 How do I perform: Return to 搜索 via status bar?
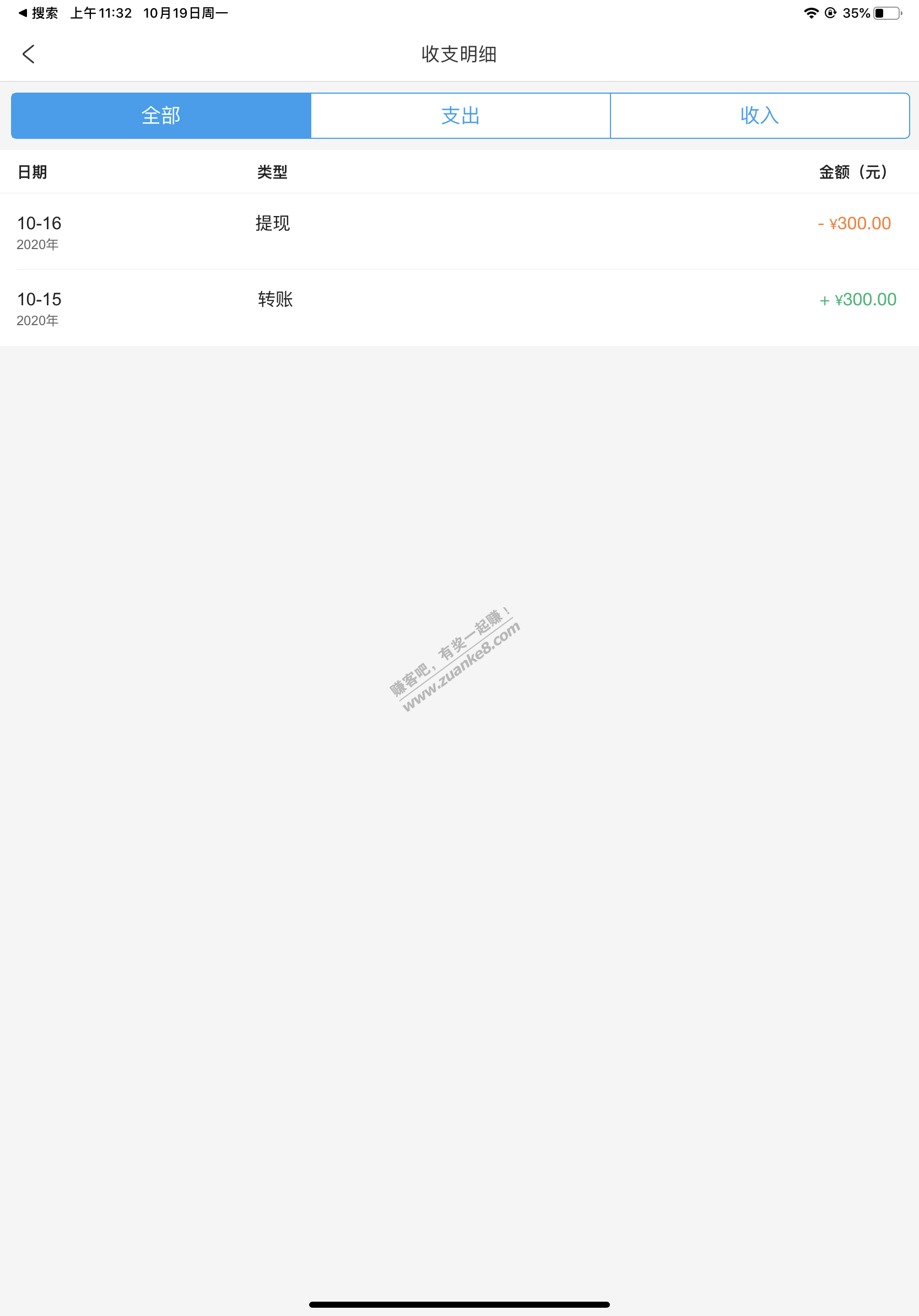pos(38,13)
